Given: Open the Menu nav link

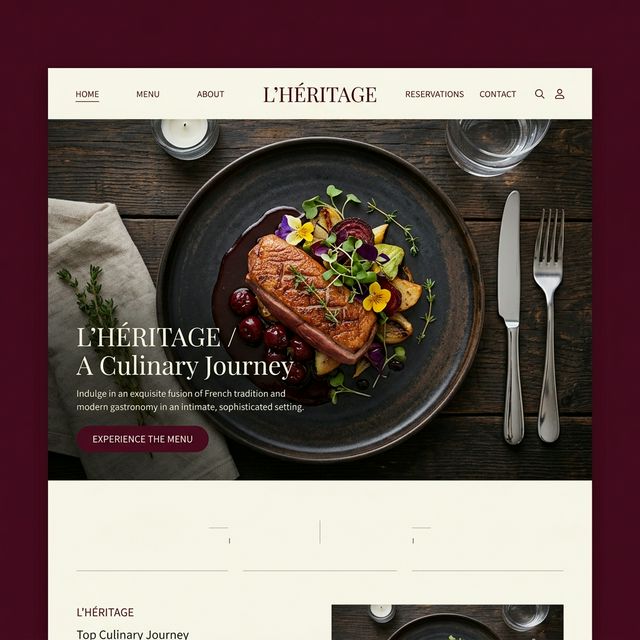Looking at the screenshot, I should tap(148, 94).
